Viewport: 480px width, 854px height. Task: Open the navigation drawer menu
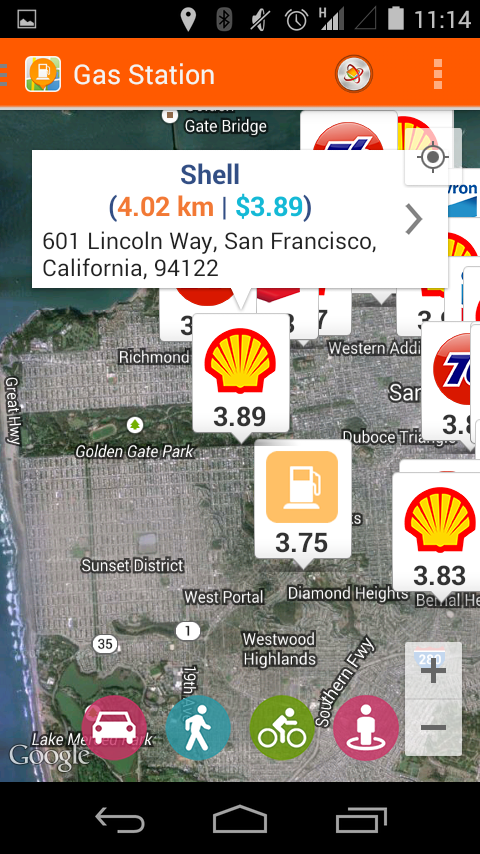tap(4, 74)
